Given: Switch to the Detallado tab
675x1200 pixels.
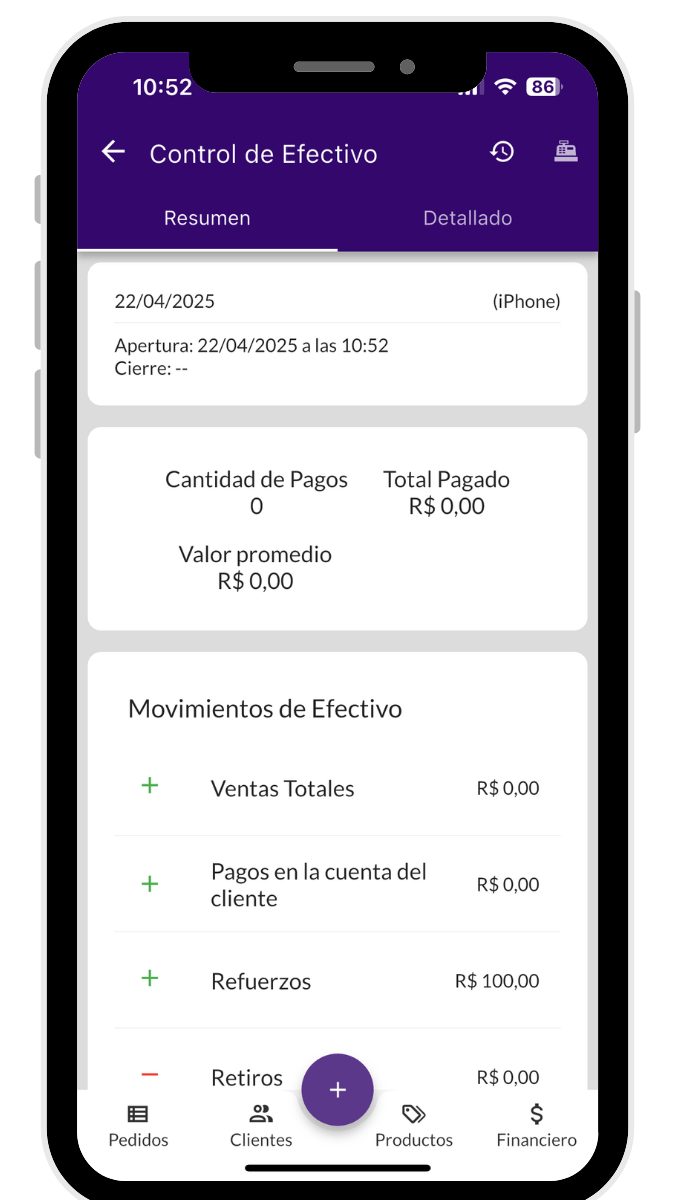Looking at the screenshot, I should point(467,218).
